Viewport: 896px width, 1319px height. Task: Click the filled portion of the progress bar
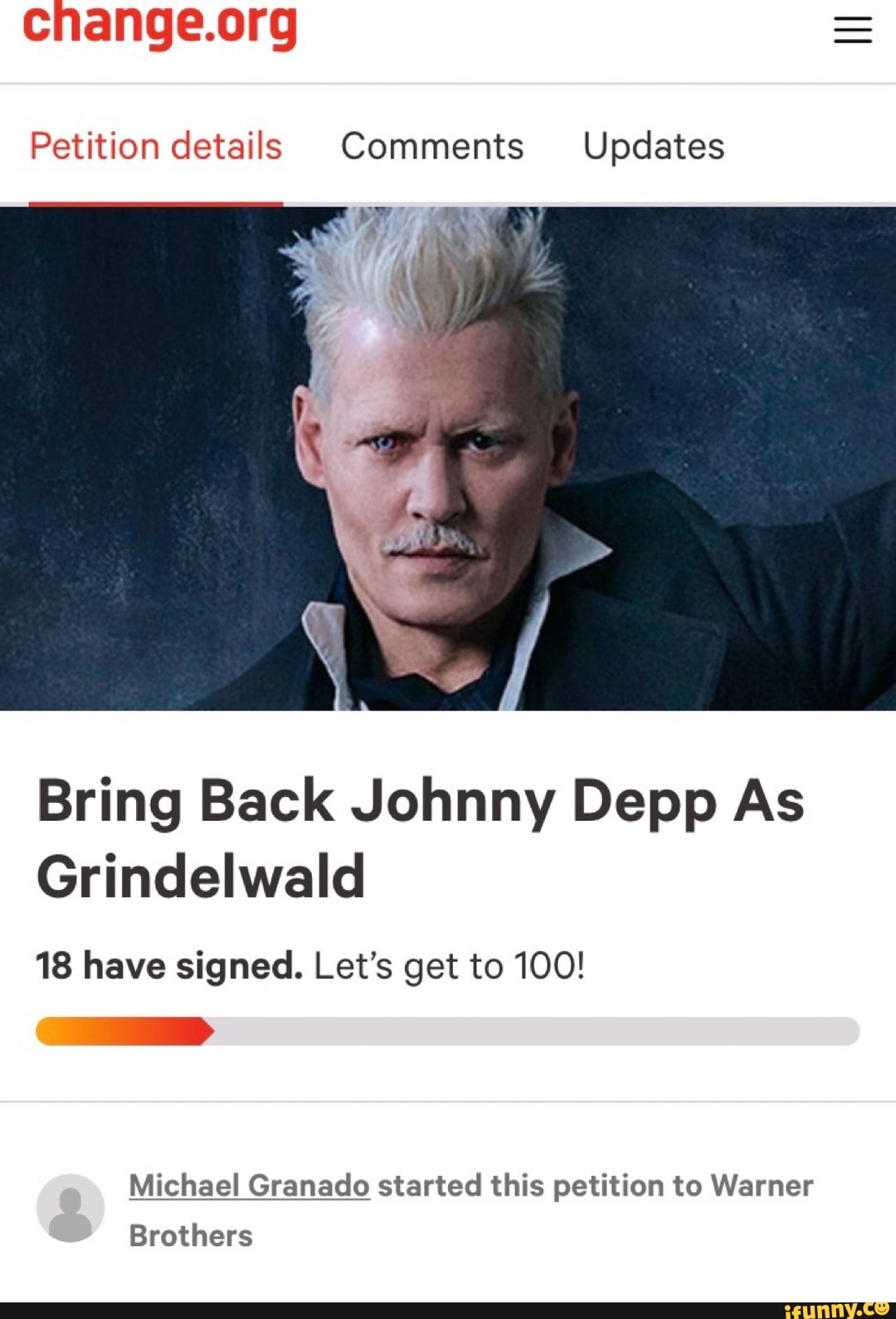coord(124,1029)
